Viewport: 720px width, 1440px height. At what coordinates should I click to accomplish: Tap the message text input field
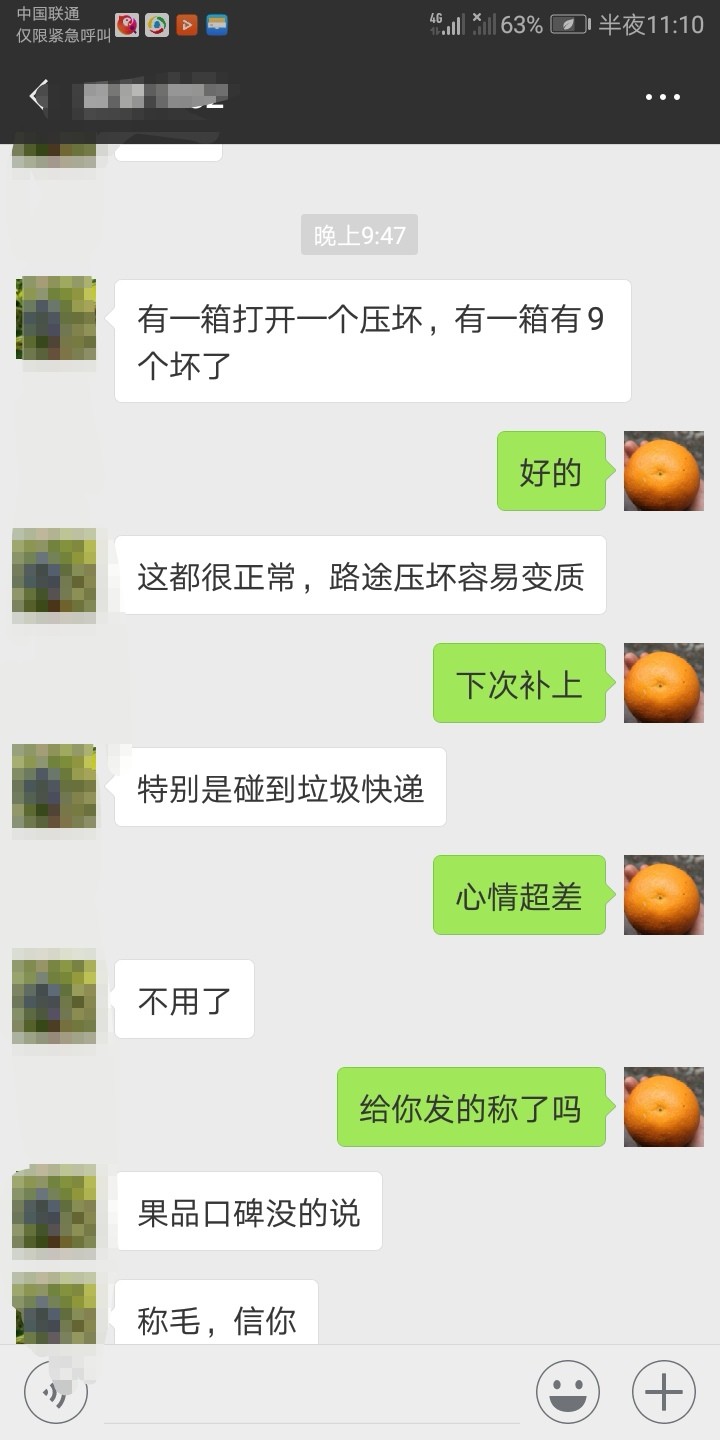[312, 1392]
